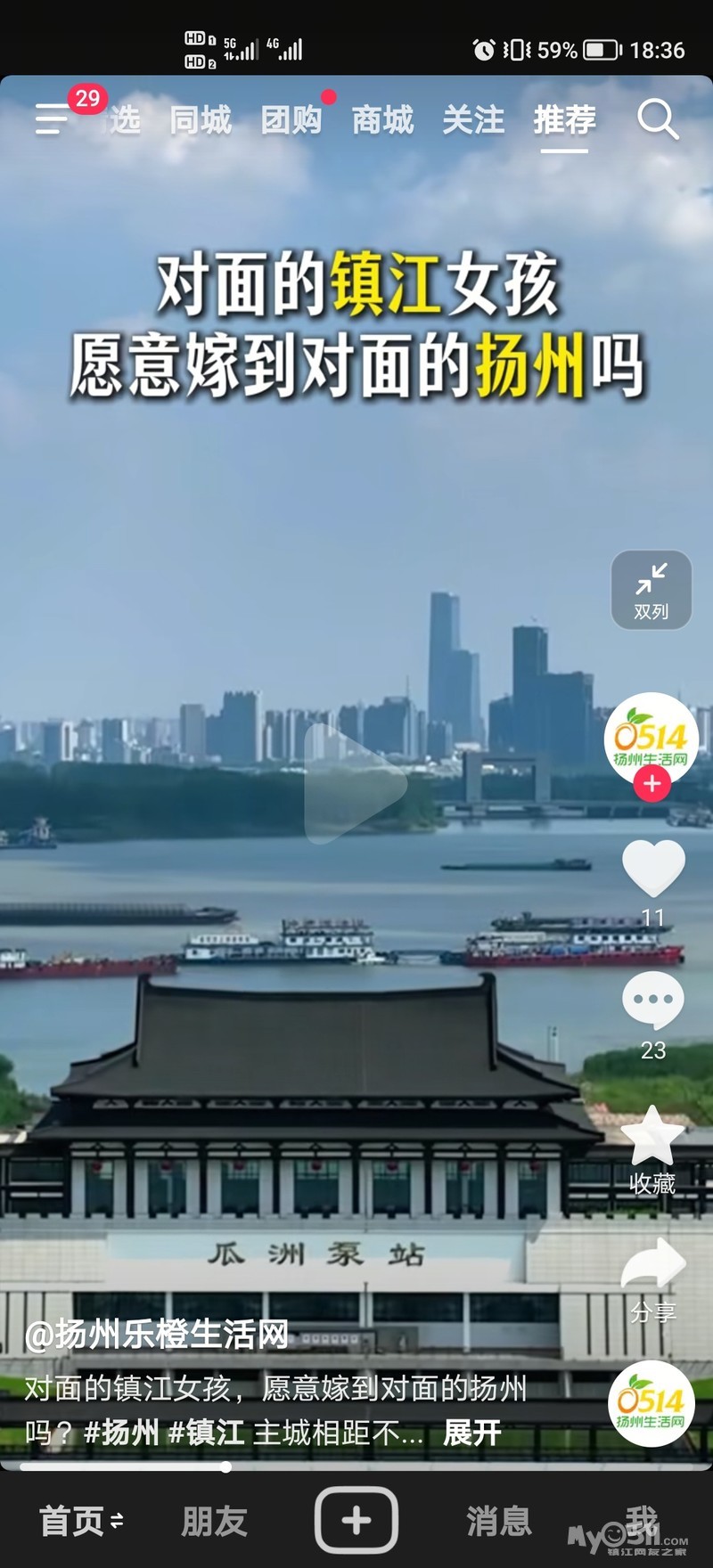The height and width of the screenshot is (1568, 713).
Task: Open @扬州乐橙生活网 profile
Action: tap(157, 1335)
